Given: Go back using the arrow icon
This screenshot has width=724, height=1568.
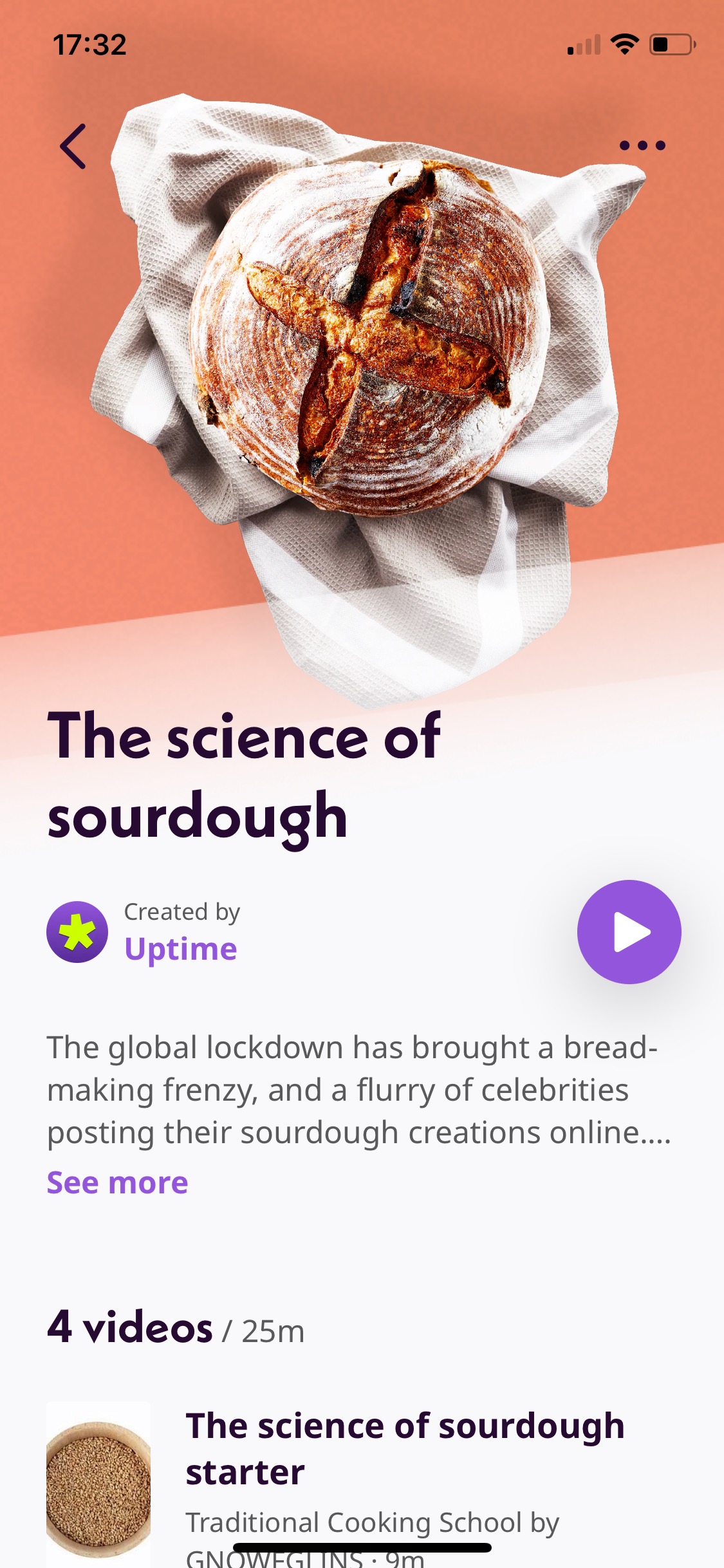Looking at the screenshot, I should pos(73,146).
